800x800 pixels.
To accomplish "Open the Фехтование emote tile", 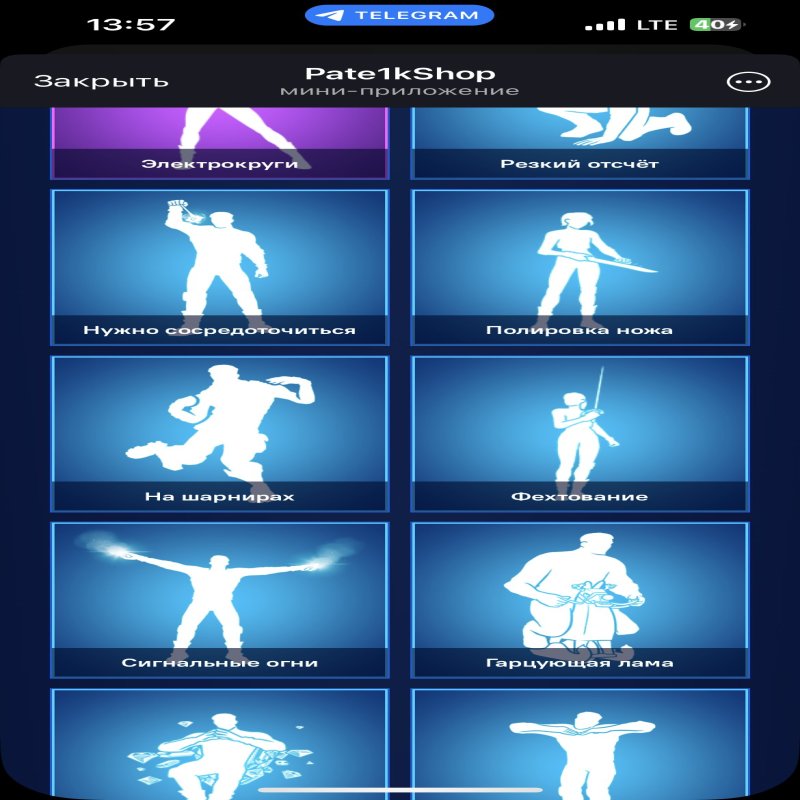I will pyautogui.click(x=579, y=433).
